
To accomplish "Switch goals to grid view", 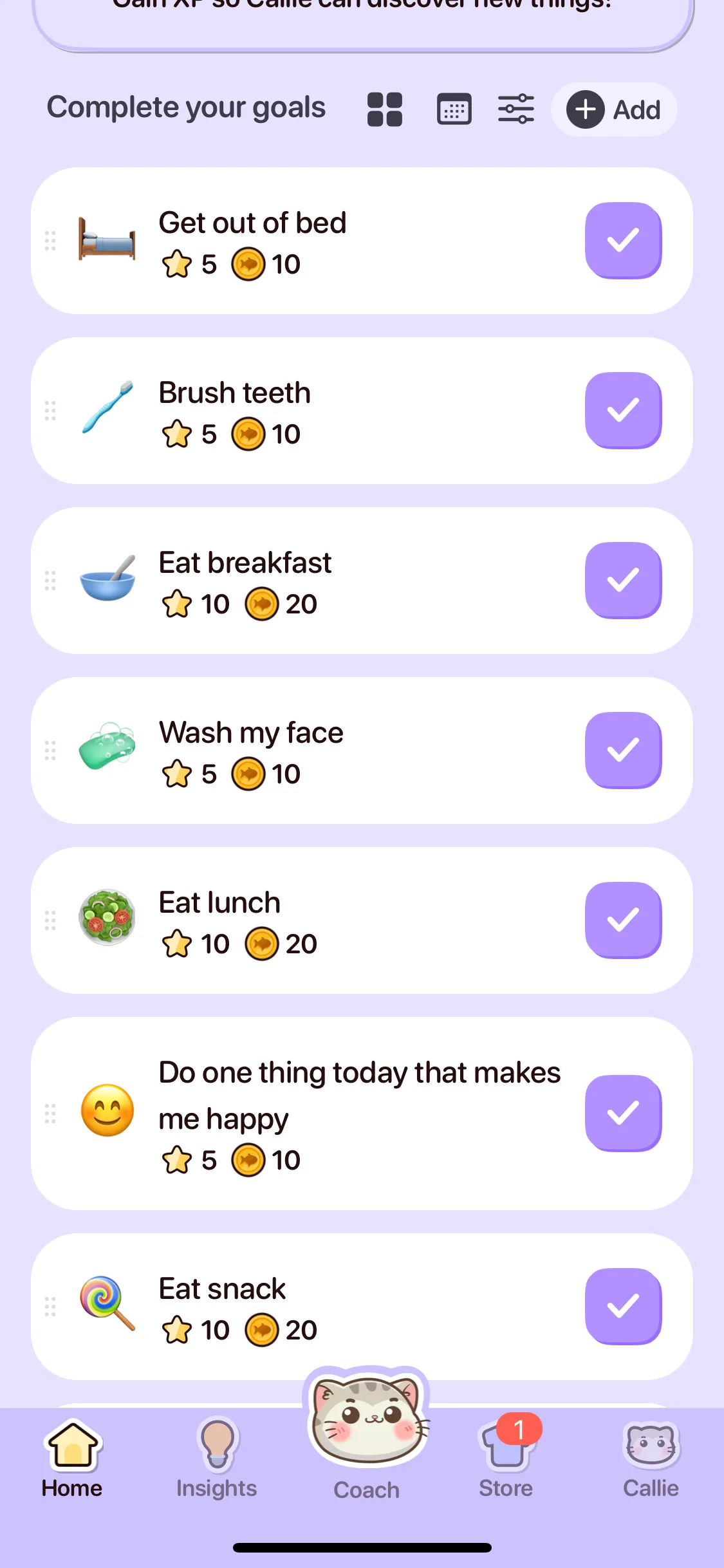I will point(385,109).
